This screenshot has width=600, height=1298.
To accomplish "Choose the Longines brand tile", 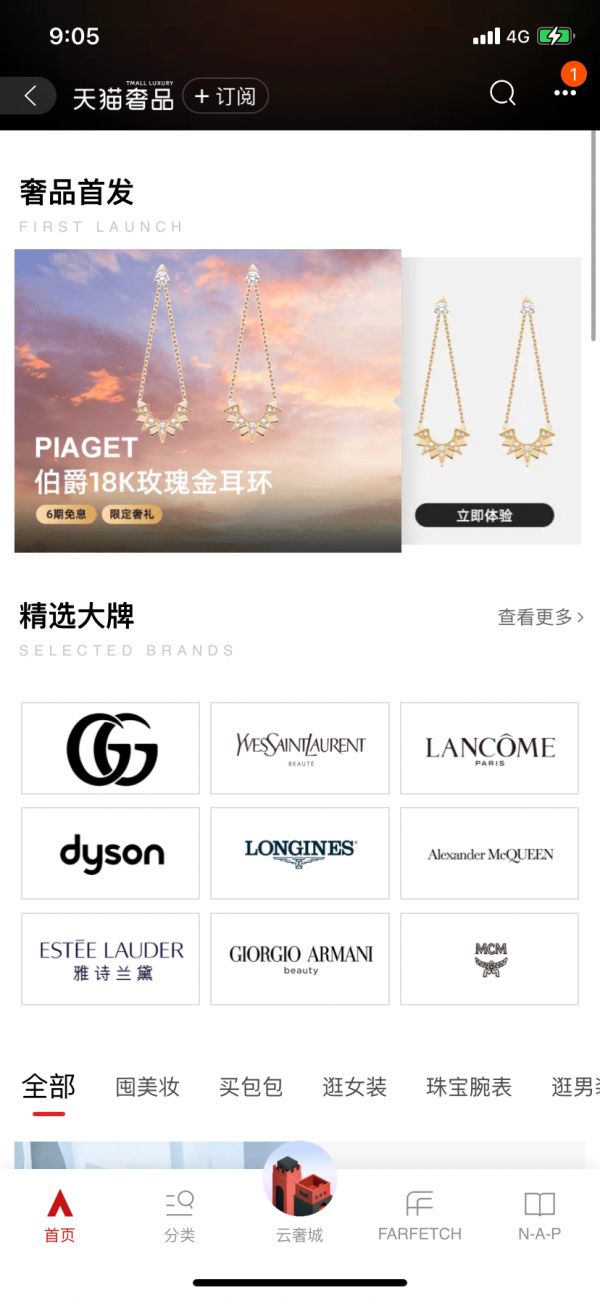I will tap(300, 853).
